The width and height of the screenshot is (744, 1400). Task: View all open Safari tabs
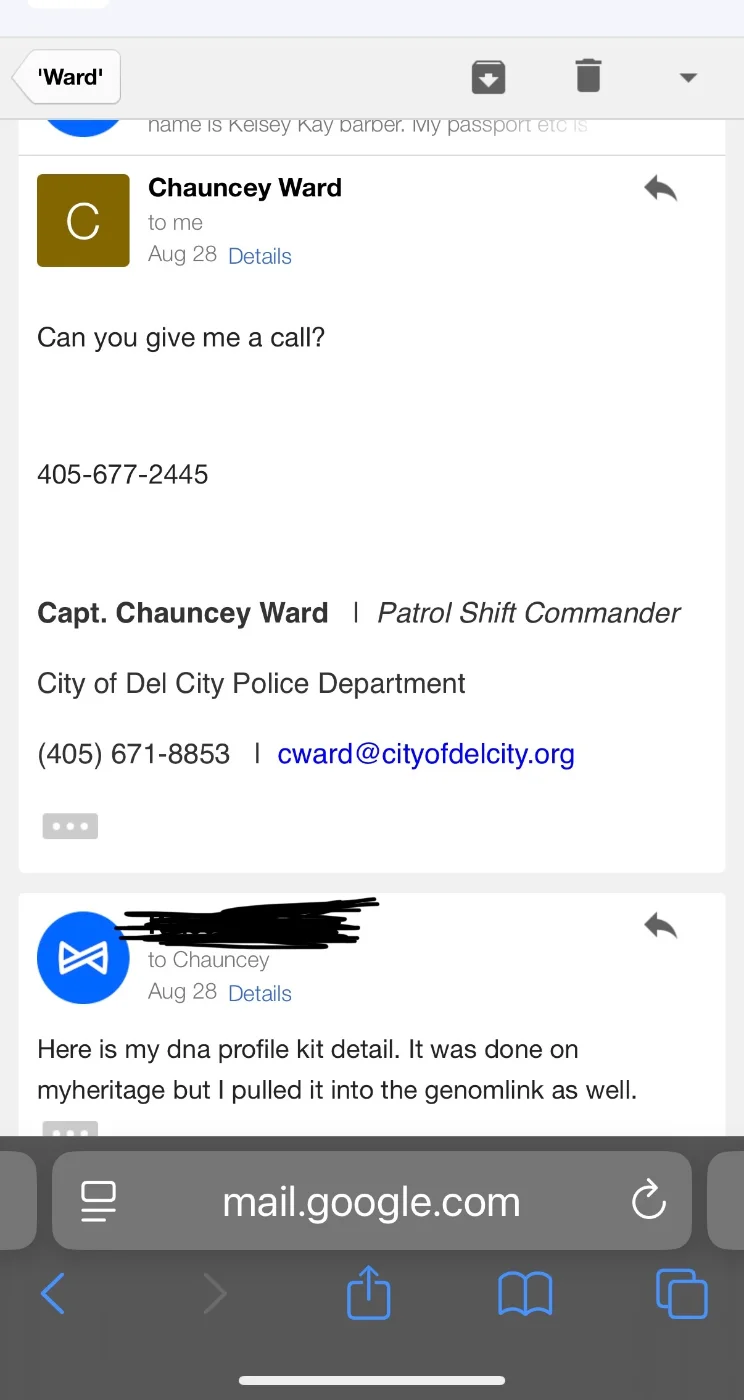681,1294
